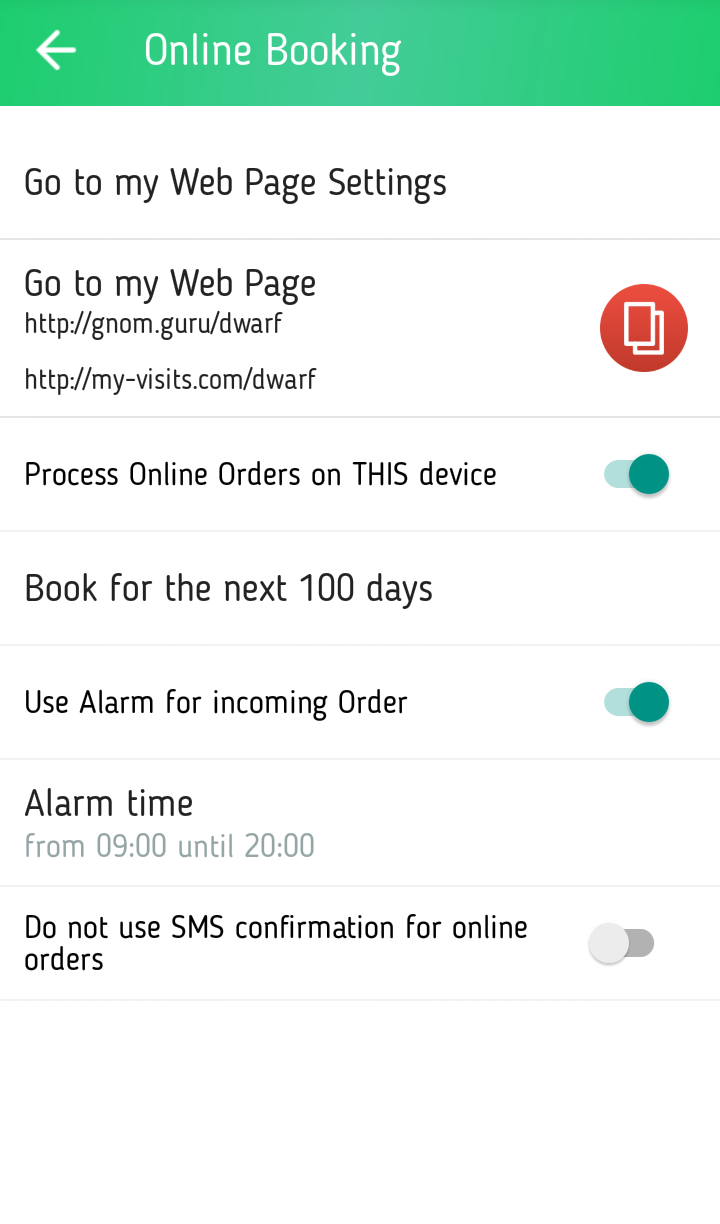
Task: Enable Do not use SMS confirmation switch
Action: (622, 943)
